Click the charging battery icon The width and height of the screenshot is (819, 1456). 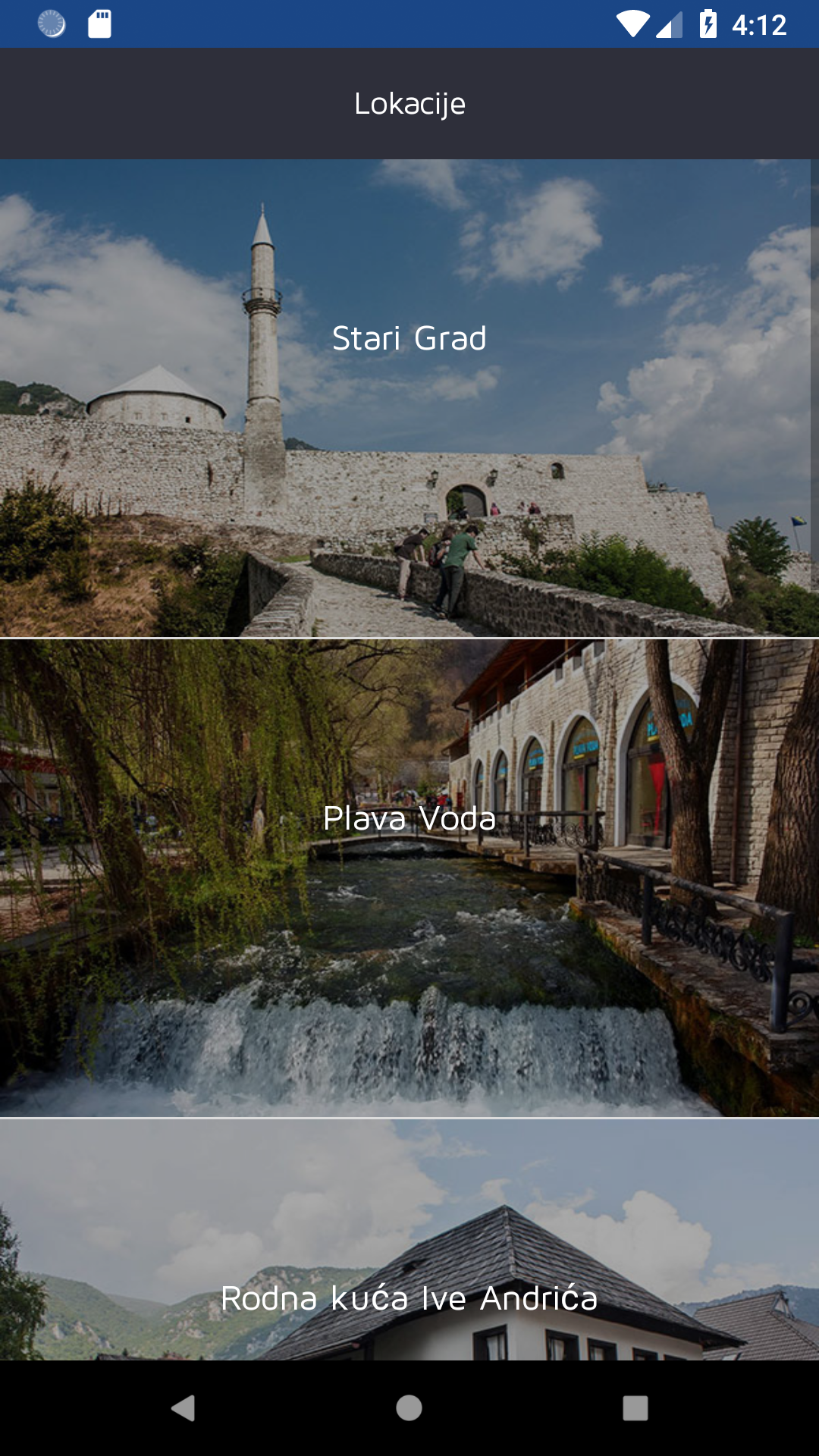pyautogui.click(x=708, y=24)
